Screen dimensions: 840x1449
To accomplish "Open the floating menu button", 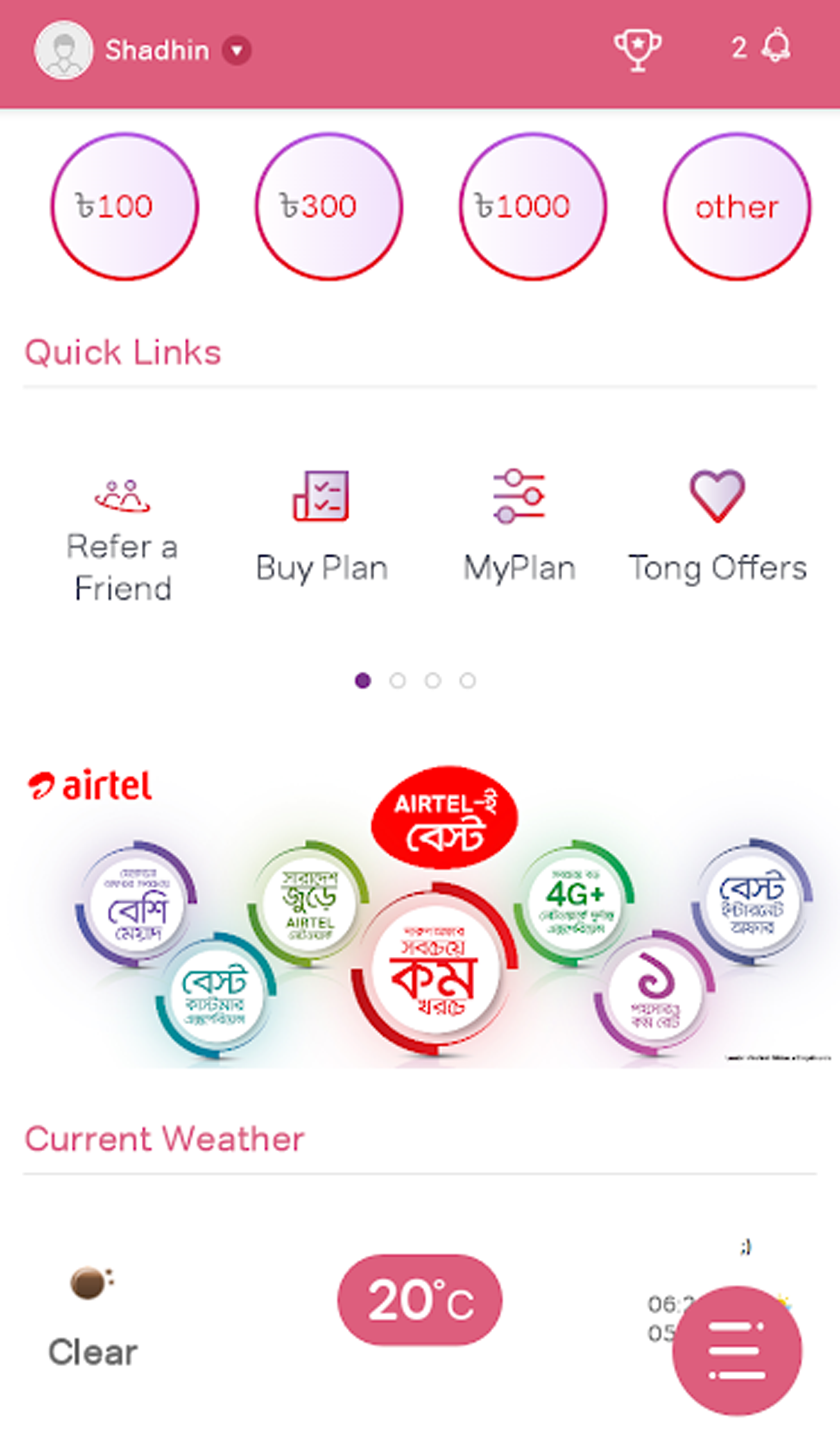I will pyautogui.click(x=737, y=1350).
